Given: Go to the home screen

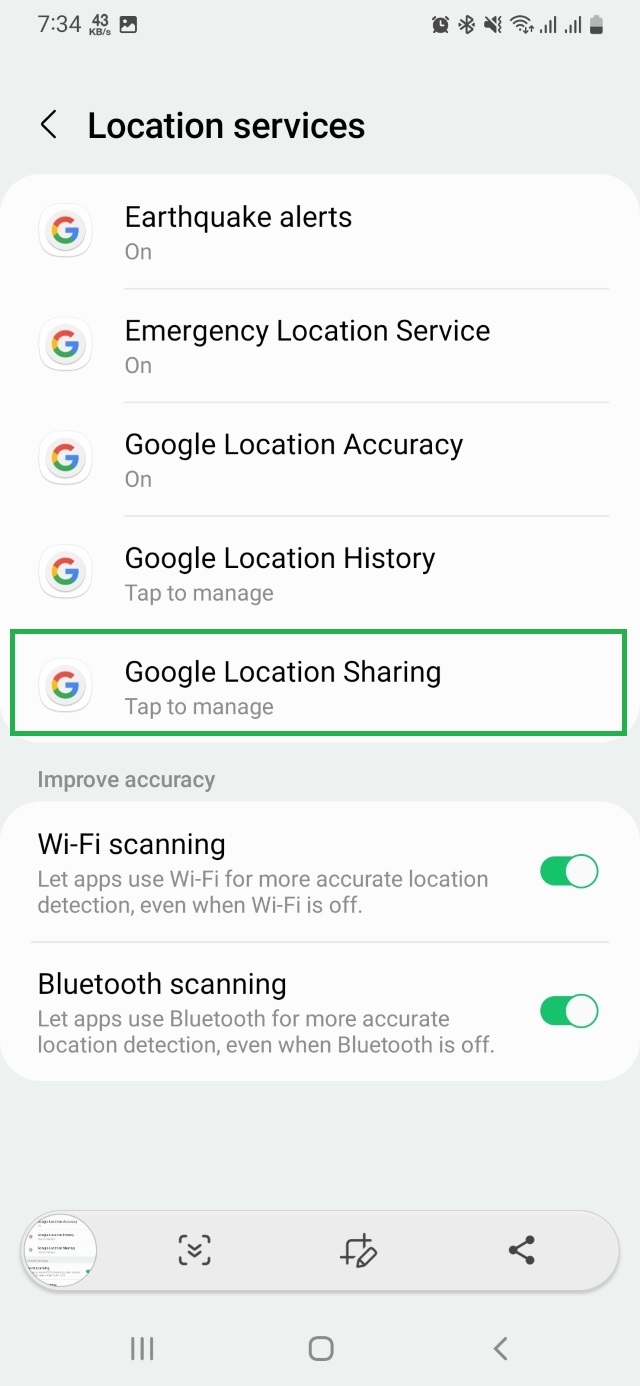Looking at the screenshot, I should pos(320,1348).
